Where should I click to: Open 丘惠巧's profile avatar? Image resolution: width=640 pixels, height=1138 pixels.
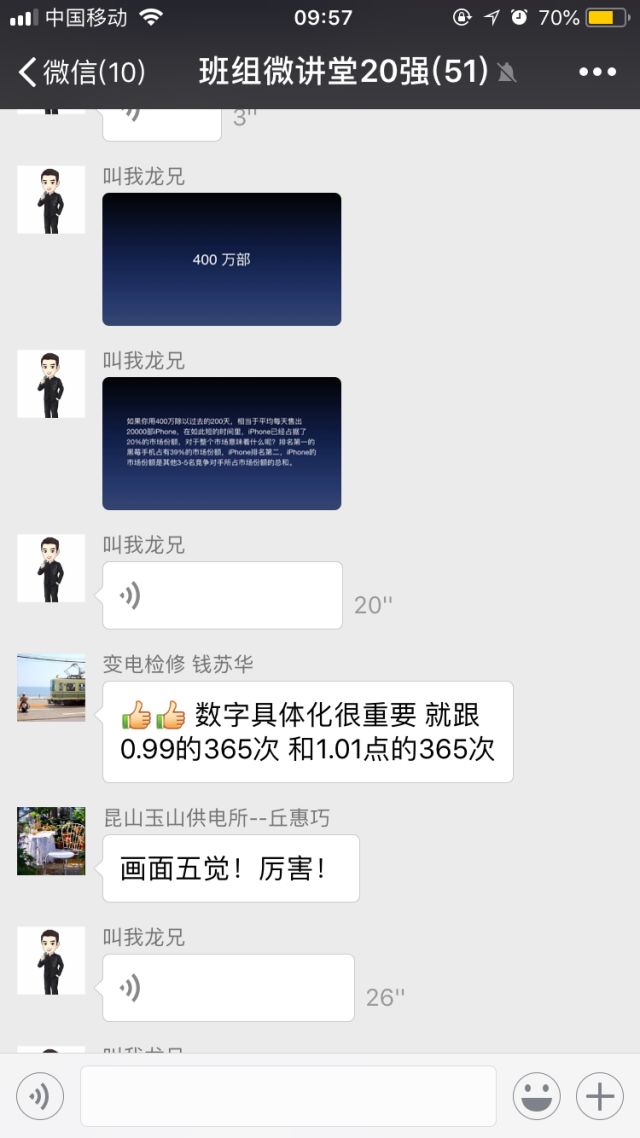coord(51,841)
